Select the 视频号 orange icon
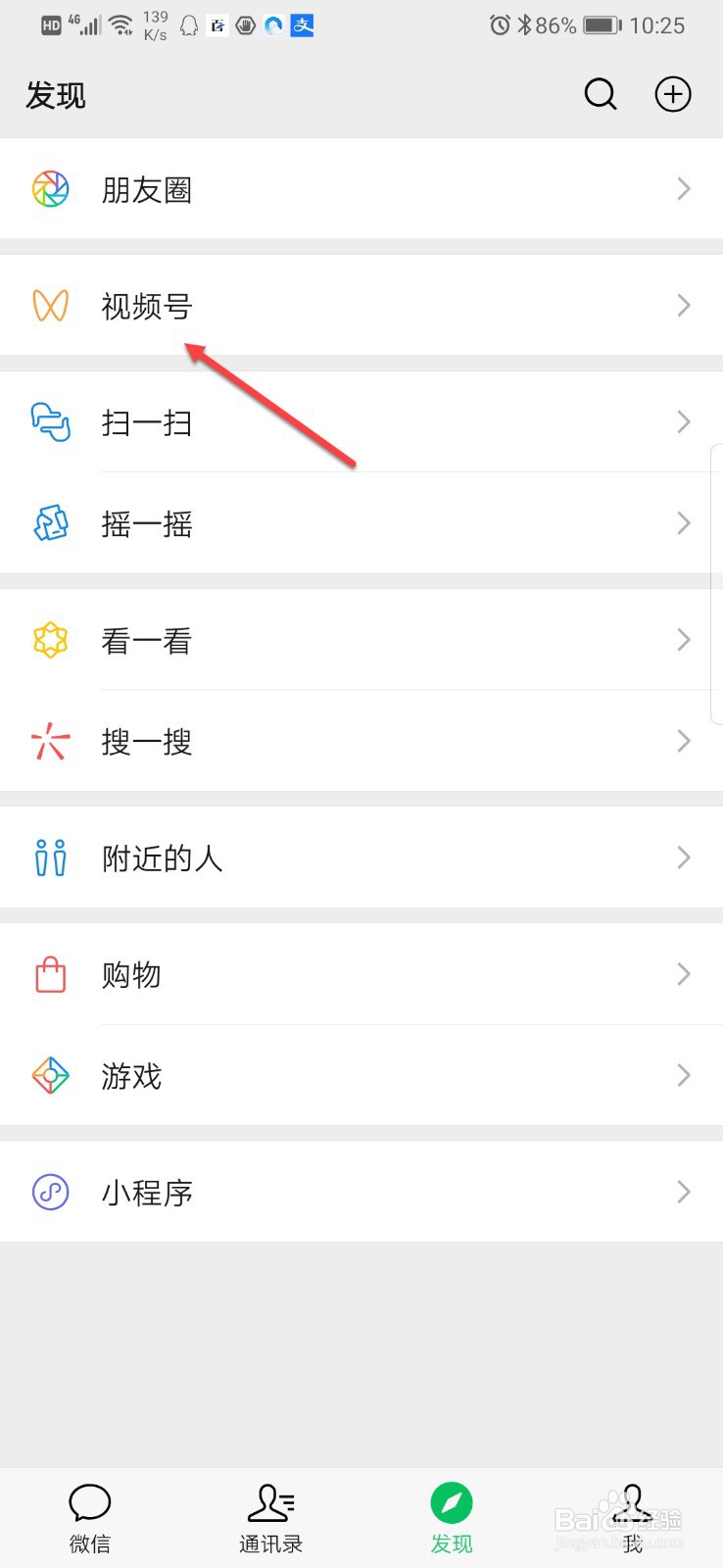Screen dimensions: 723x1568 (x=50, y=306)
